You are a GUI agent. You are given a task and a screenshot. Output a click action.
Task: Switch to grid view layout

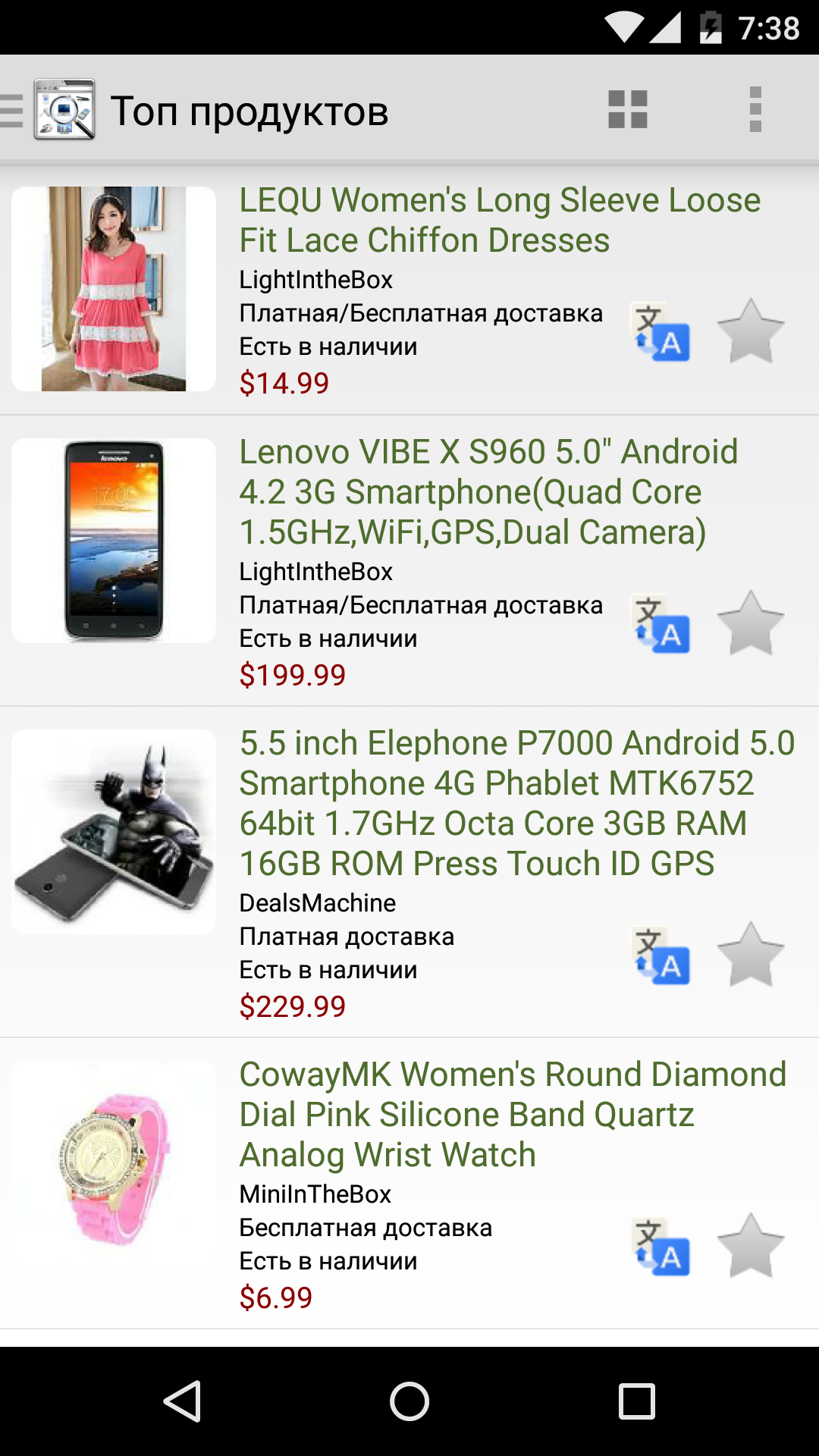(x=628, y=110)
